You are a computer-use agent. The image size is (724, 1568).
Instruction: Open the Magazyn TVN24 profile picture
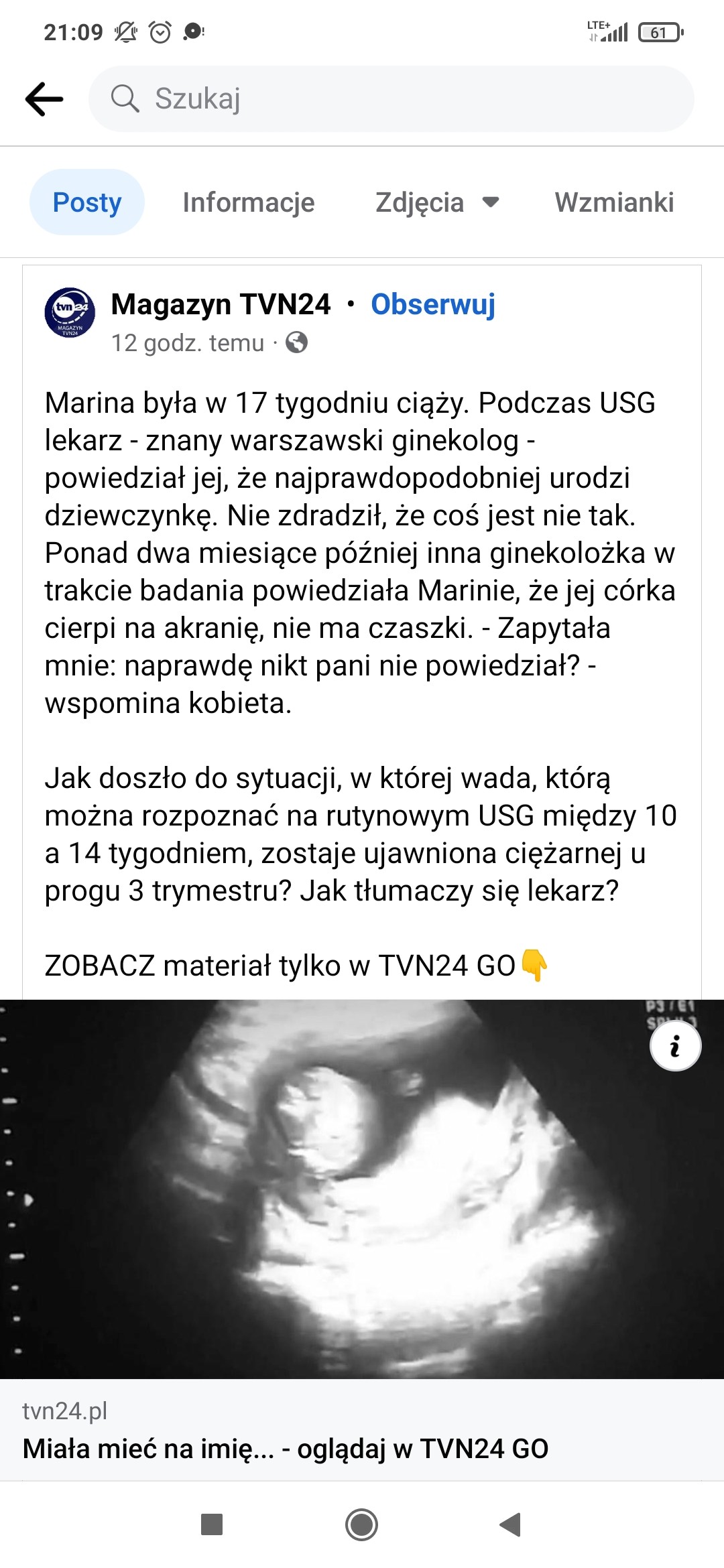(x=70, y=313)
